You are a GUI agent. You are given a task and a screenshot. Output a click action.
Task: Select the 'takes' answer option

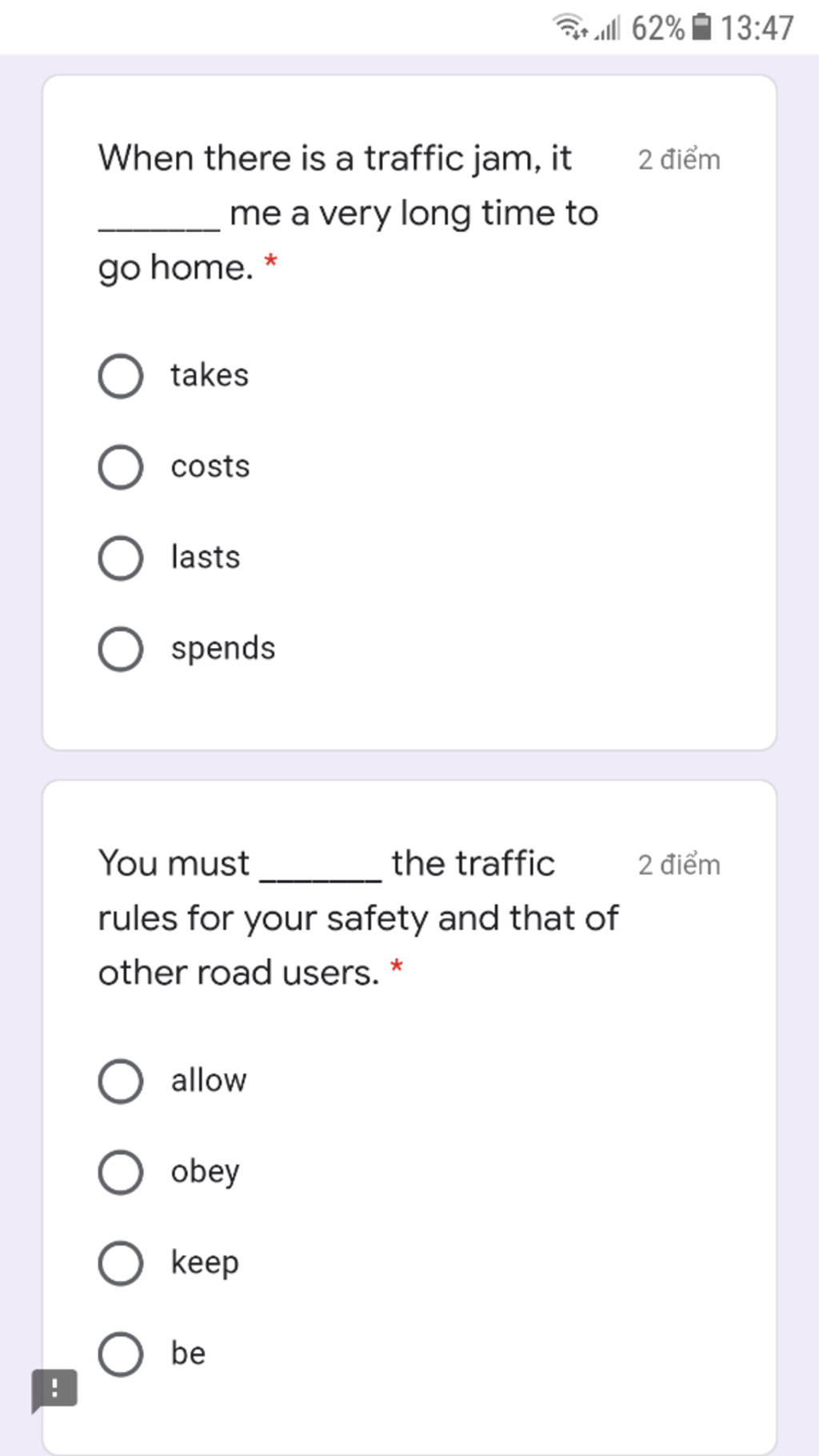point(121,376)
